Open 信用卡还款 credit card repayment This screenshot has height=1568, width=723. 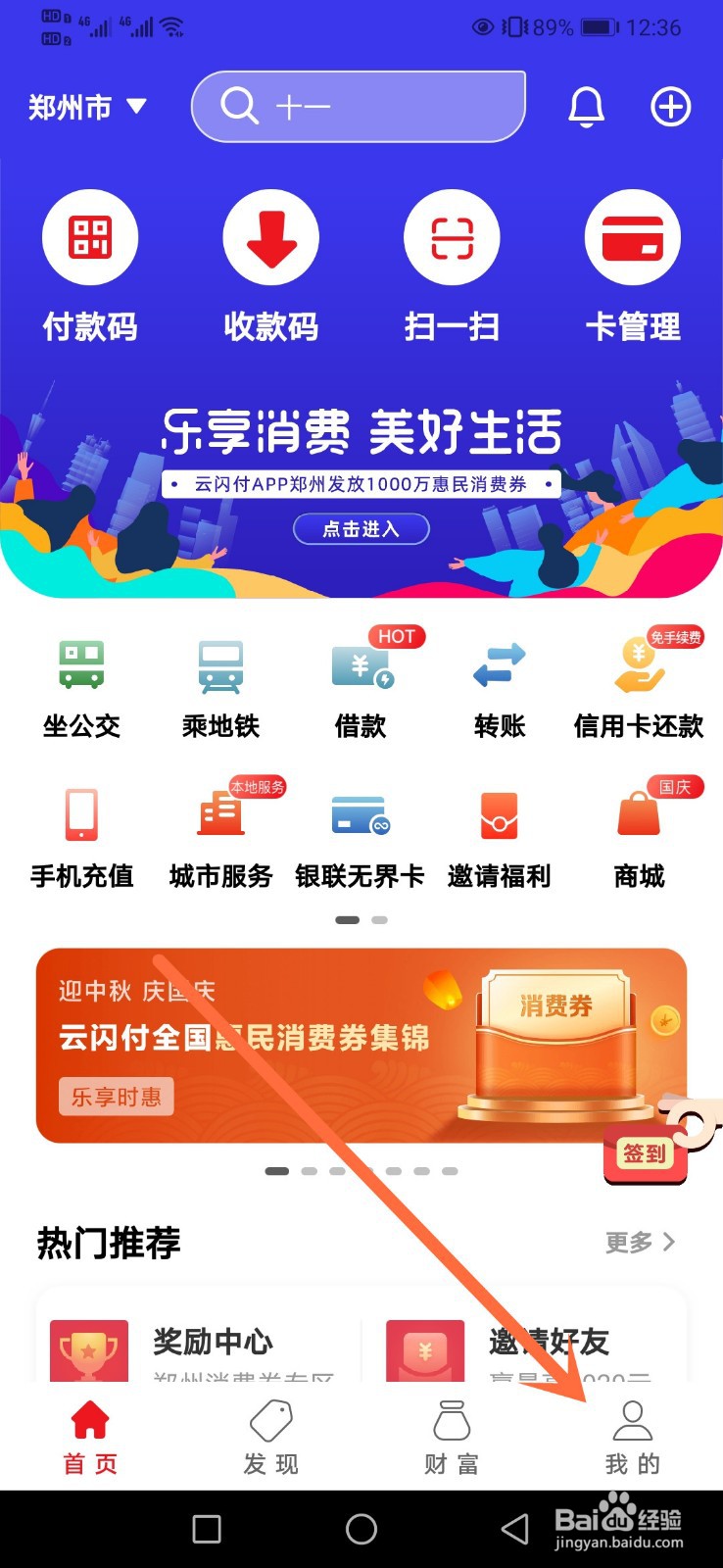(x=639, y=683)
